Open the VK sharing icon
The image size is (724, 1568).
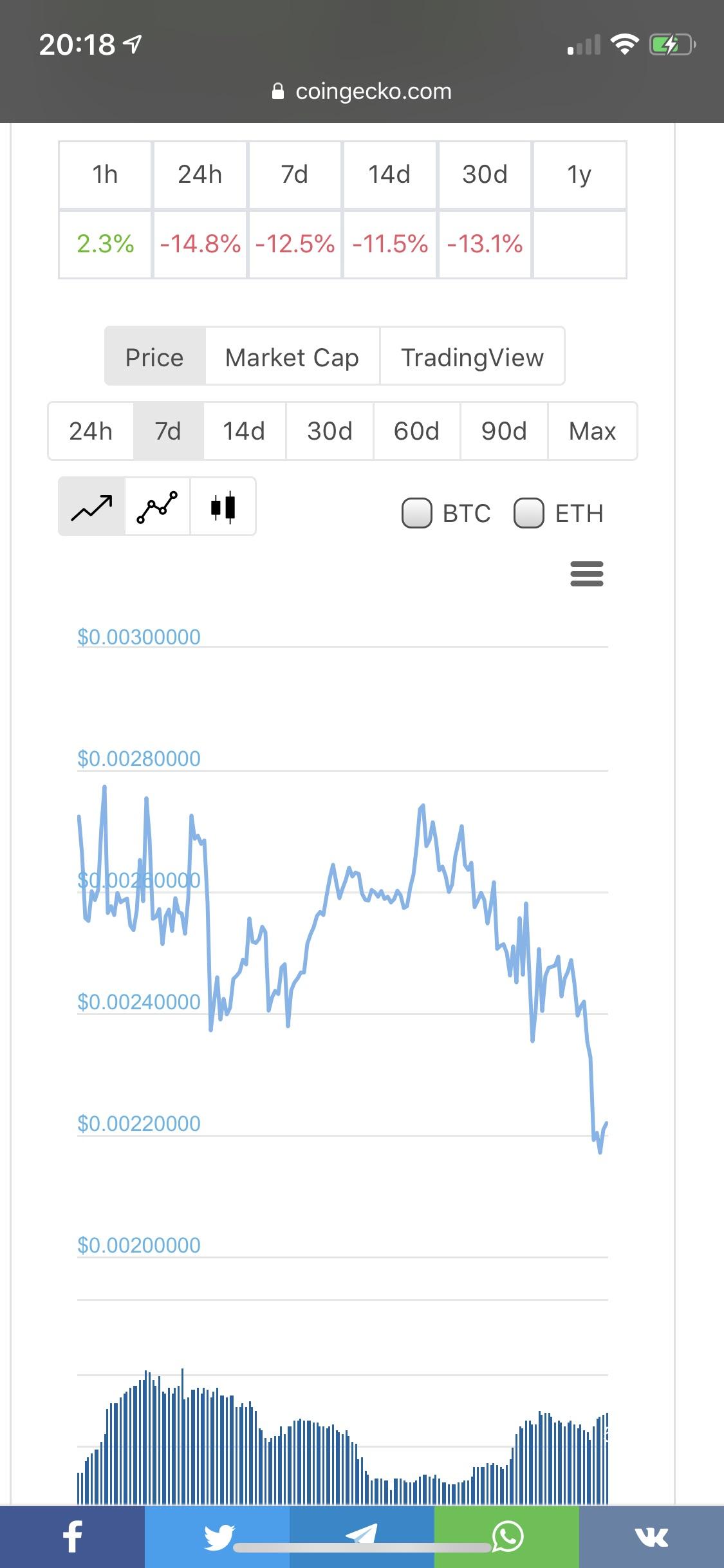pyautogui.click(x=651, y=1534)
